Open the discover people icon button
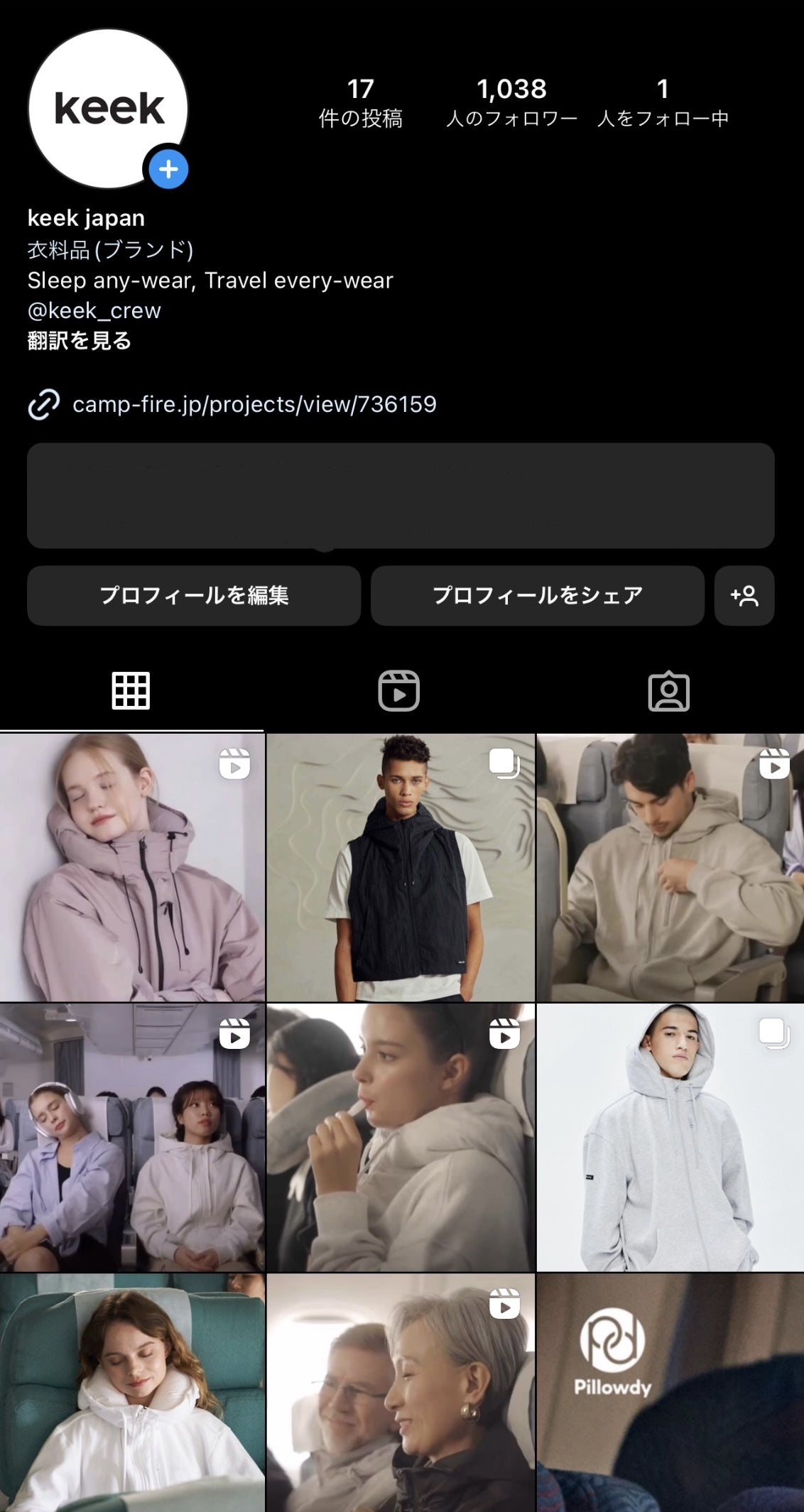 (744, 595)
